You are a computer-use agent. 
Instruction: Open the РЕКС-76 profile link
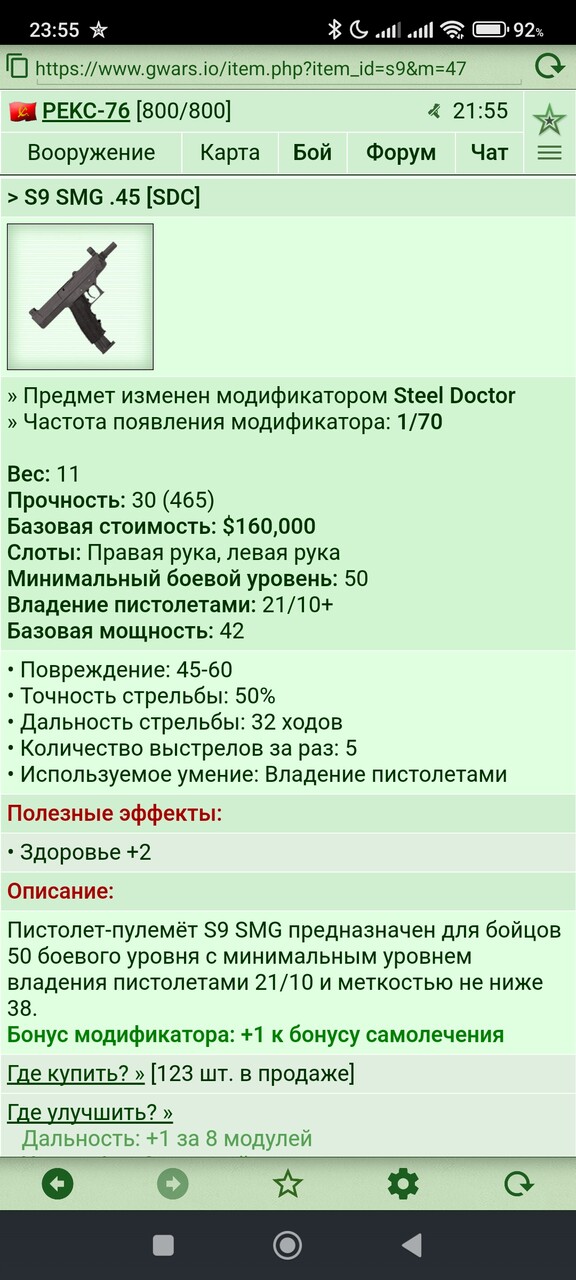tap(86, 111)
